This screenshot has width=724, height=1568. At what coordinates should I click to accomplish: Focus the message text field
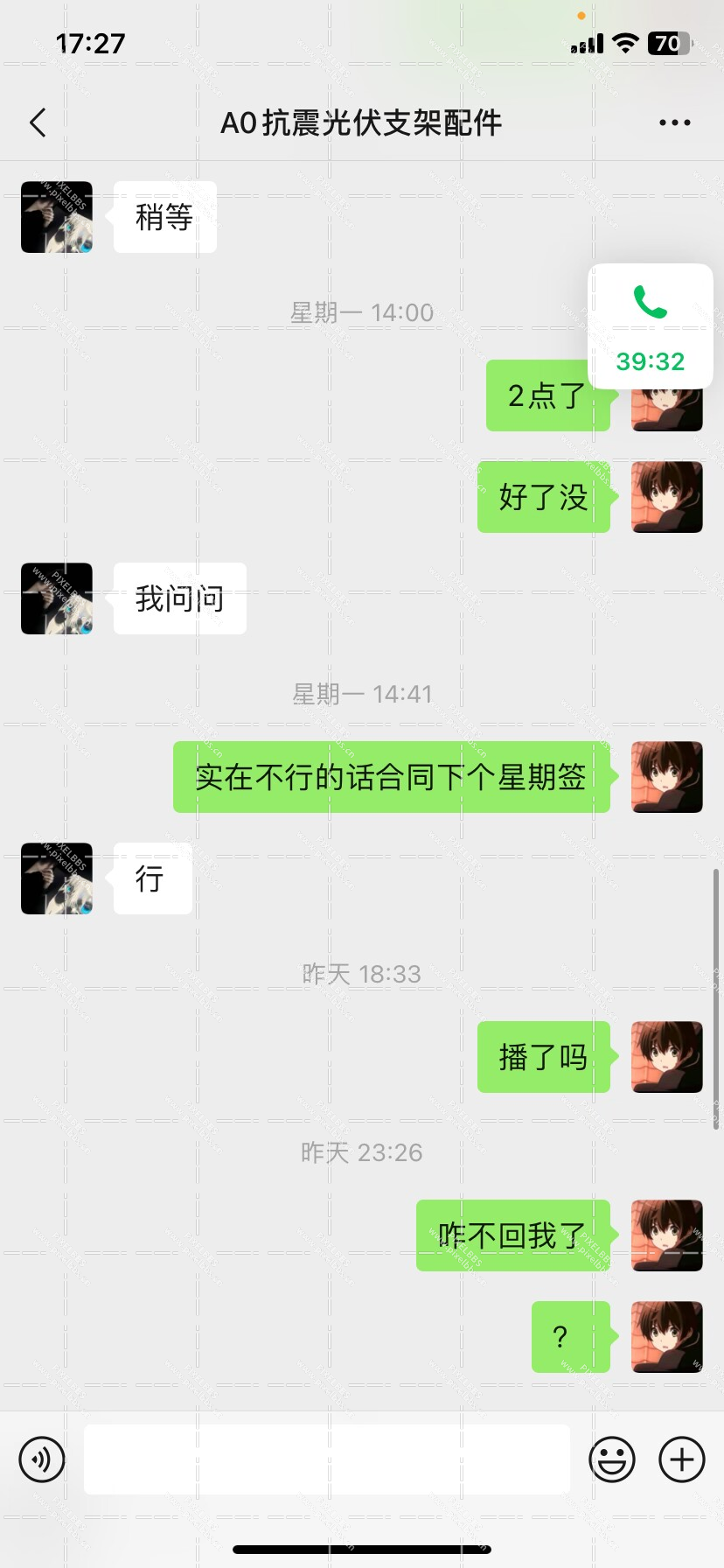pos(326,1459)
